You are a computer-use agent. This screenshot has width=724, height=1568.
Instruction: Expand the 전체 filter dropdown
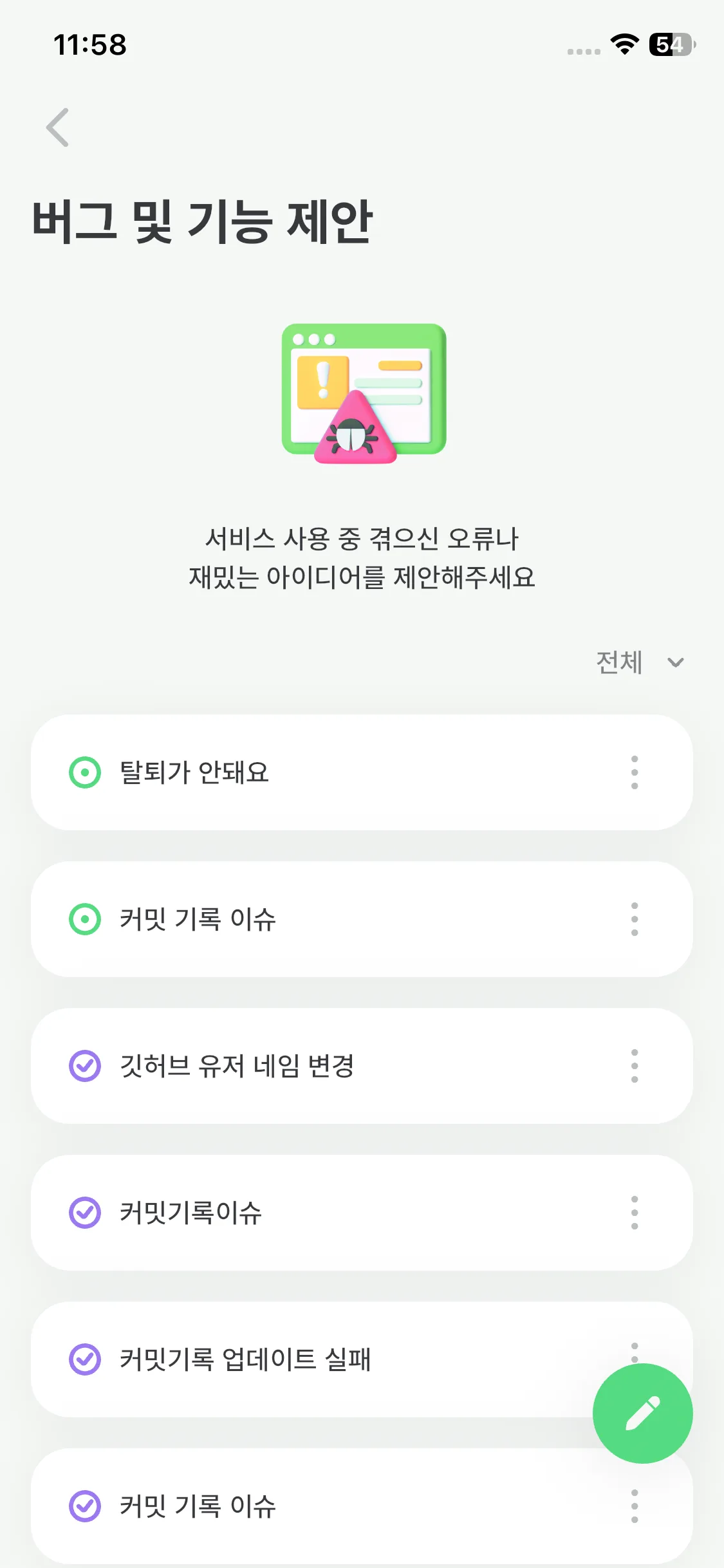(639, 662)
